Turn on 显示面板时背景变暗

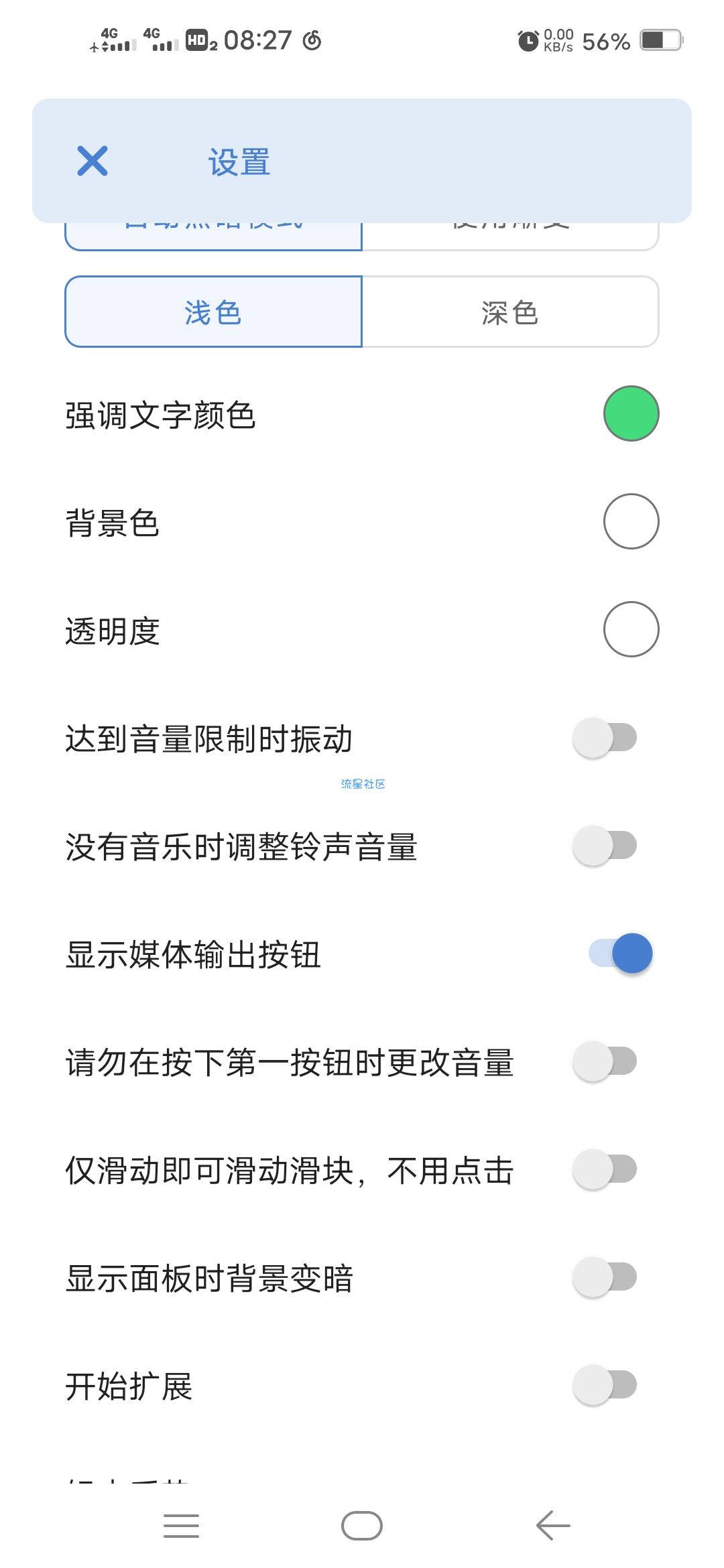coord(605,1277)
